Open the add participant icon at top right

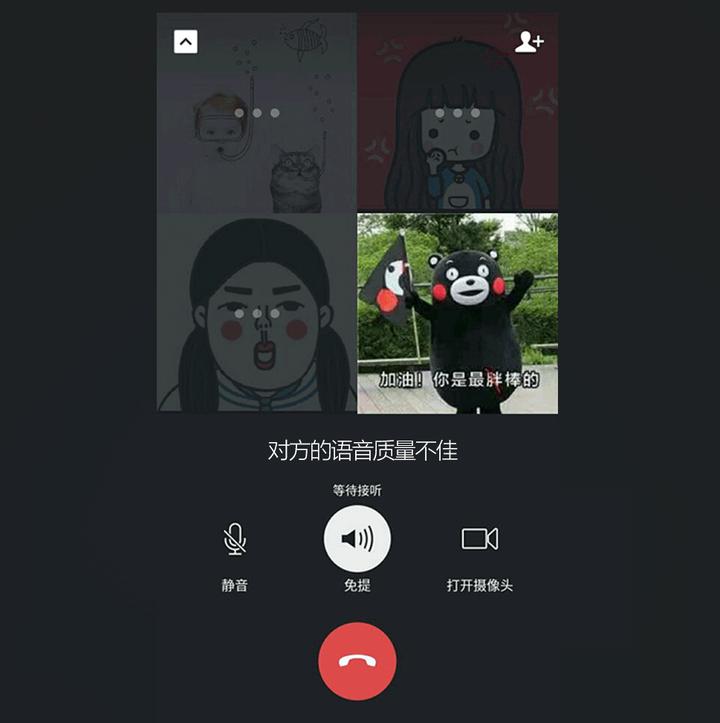pyautogui.click(x=530, y=42)
